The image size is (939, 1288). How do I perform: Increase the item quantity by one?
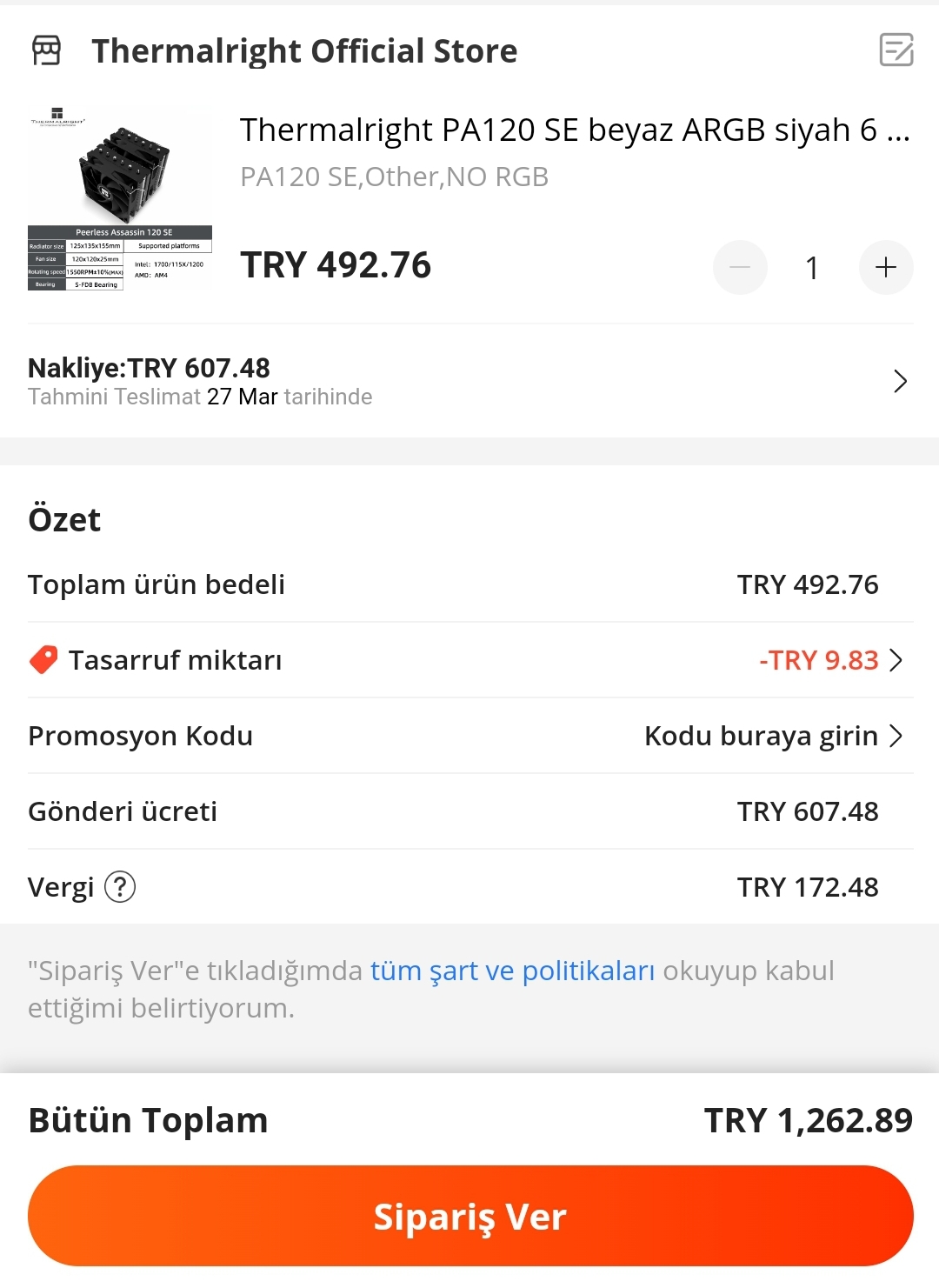[885, 268]
